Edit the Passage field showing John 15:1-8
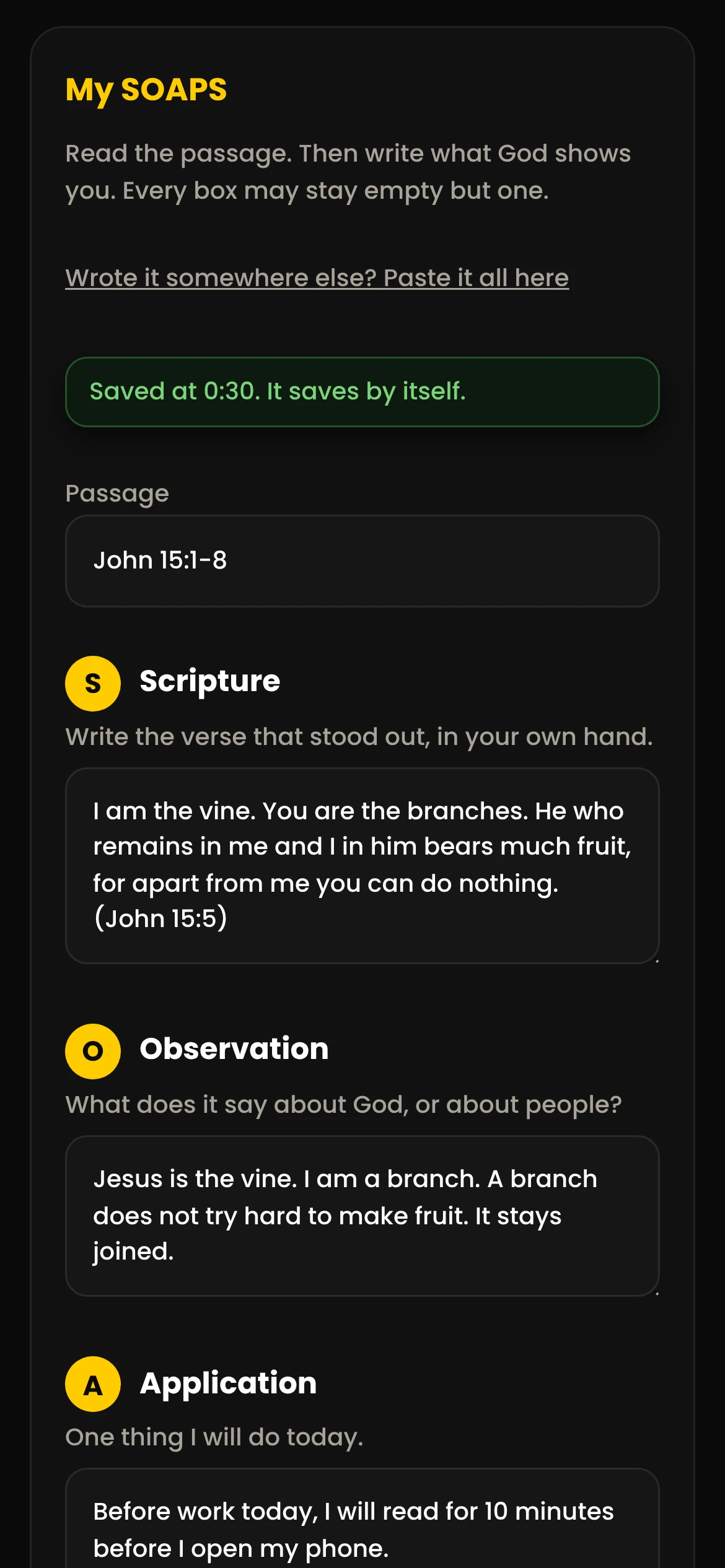Screen dimensions: 725x1568 click(362, 561)
